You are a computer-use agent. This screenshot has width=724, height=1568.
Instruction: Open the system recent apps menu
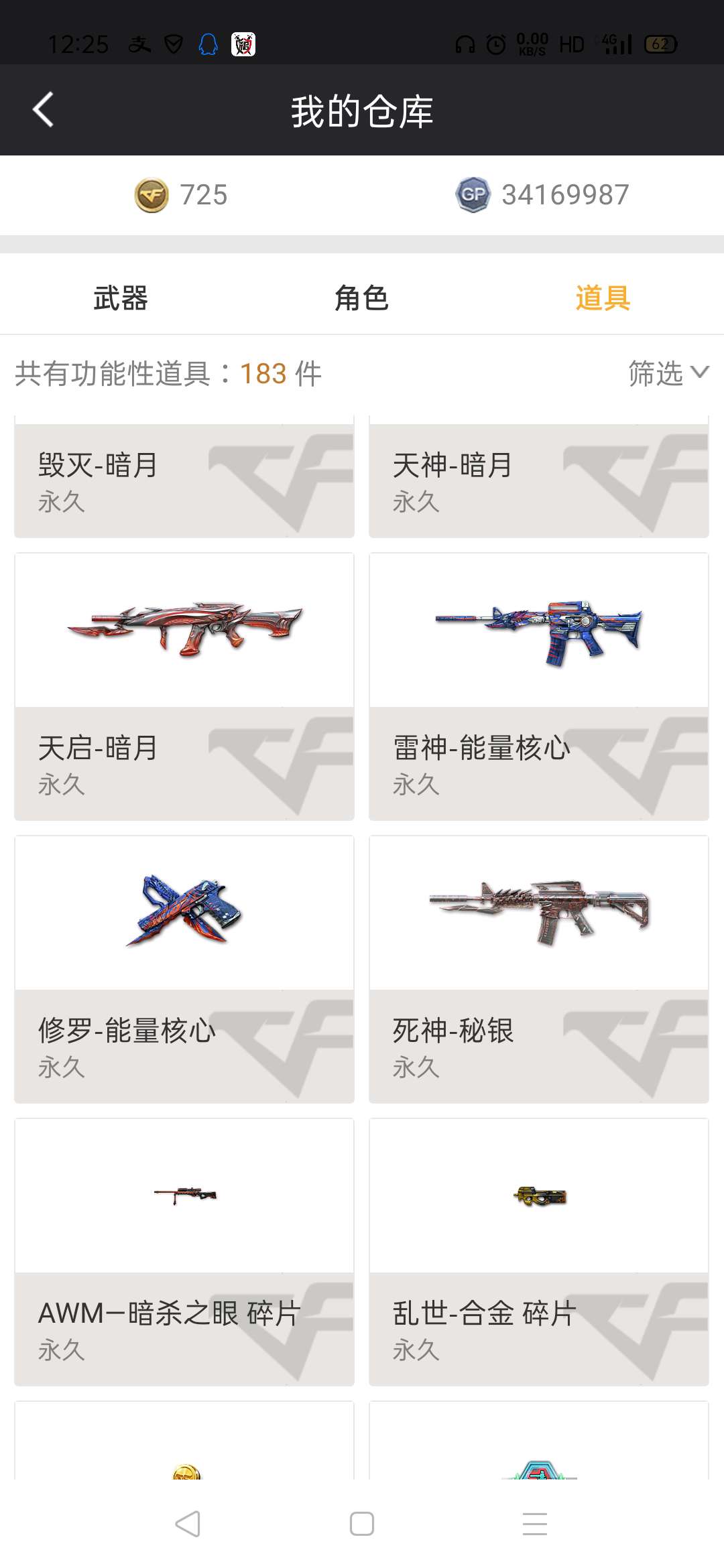pos(535,1524)
